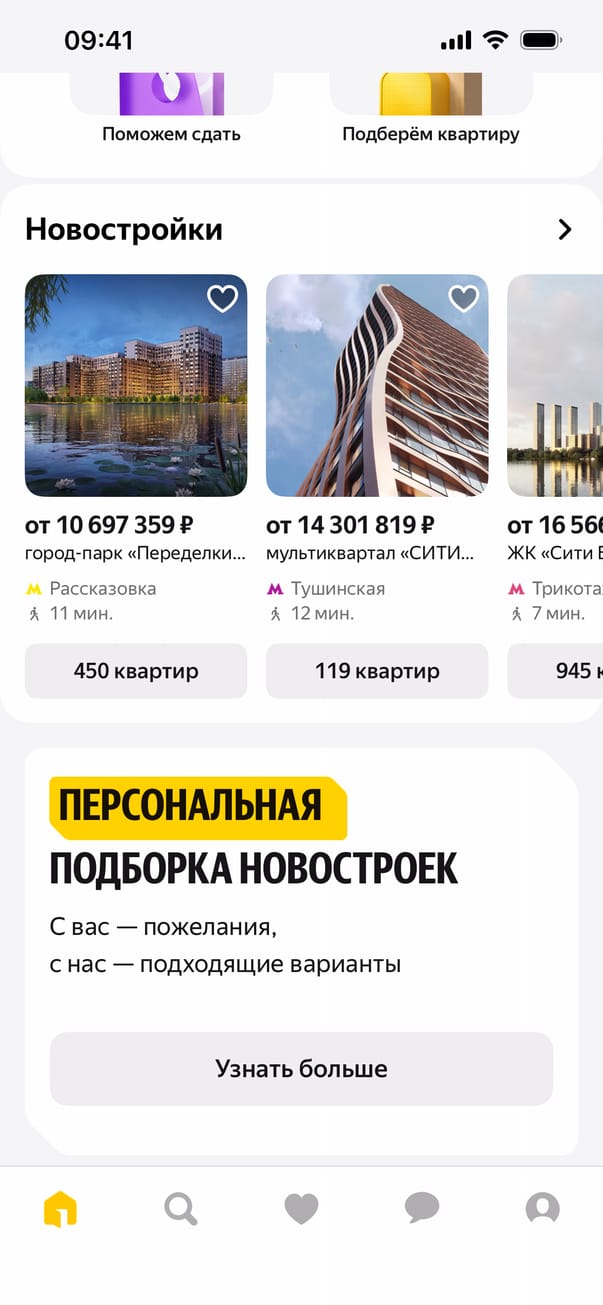Show 450 квартир
This screenshot has height=1305, width=603.
(136, 671)
